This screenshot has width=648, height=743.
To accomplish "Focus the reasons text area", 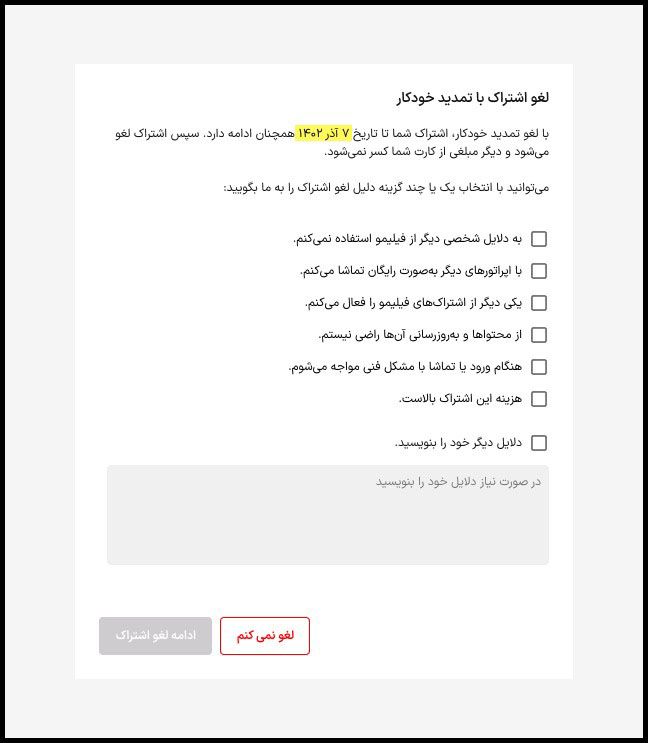I will click(x=327, y=515).
